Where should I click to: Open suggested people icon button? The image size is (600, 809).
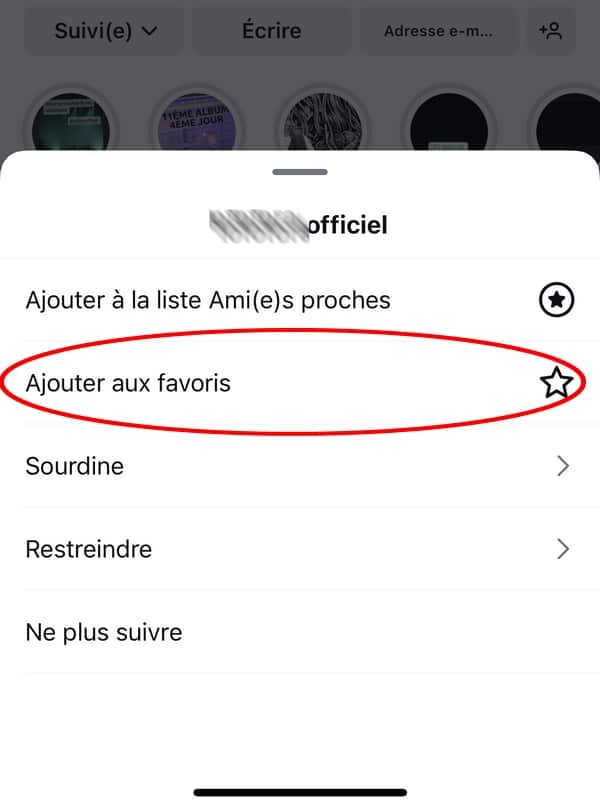[x=551, y=31]
